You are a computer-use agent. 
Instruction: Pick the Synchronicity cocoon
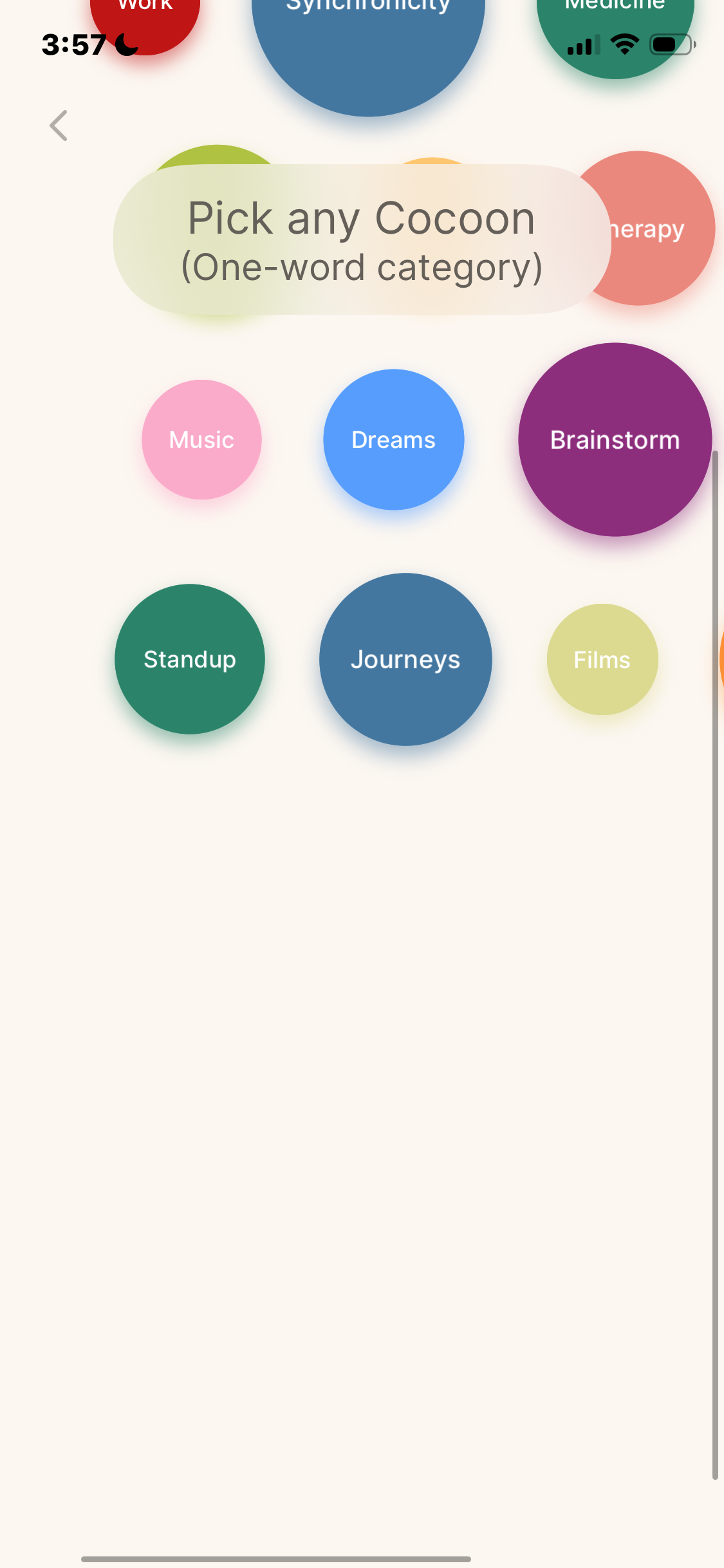point(368,39)
